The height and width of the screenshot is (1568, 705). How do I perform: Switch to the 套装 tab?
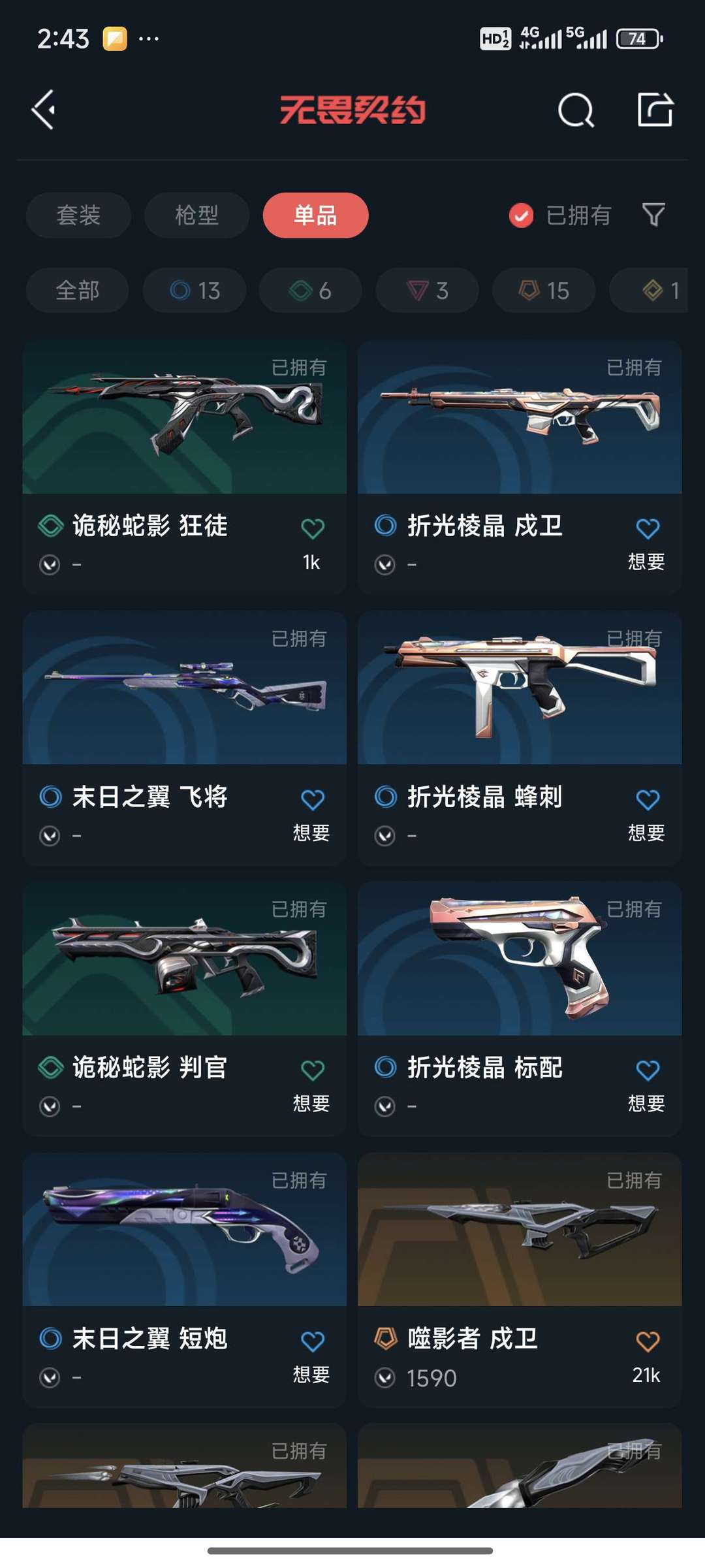coord(78,215)
